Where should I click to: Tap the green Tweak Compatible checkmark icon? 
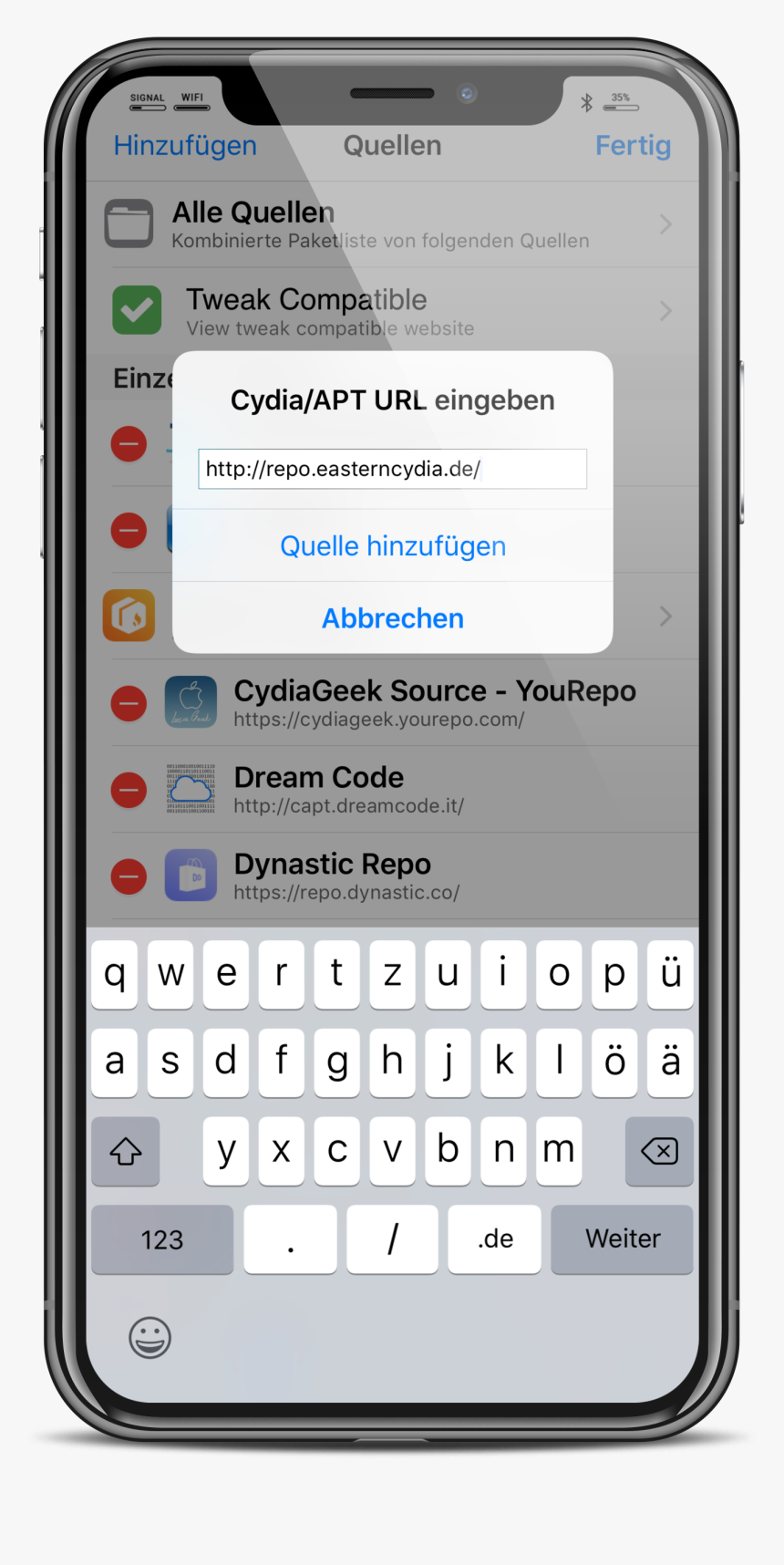(x=137, y=310)
